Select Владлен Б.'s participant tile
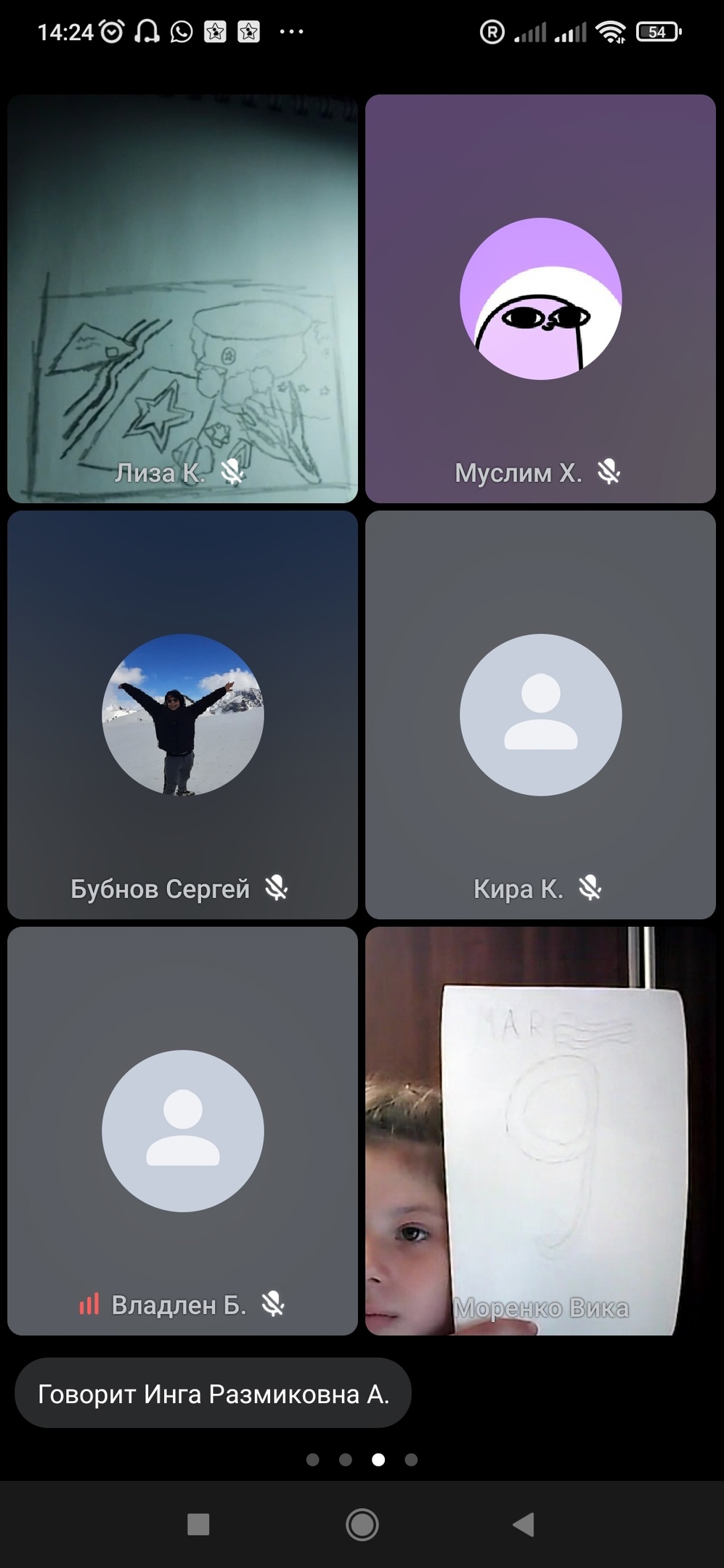724x1568 pixels. tap(182, 1130)
